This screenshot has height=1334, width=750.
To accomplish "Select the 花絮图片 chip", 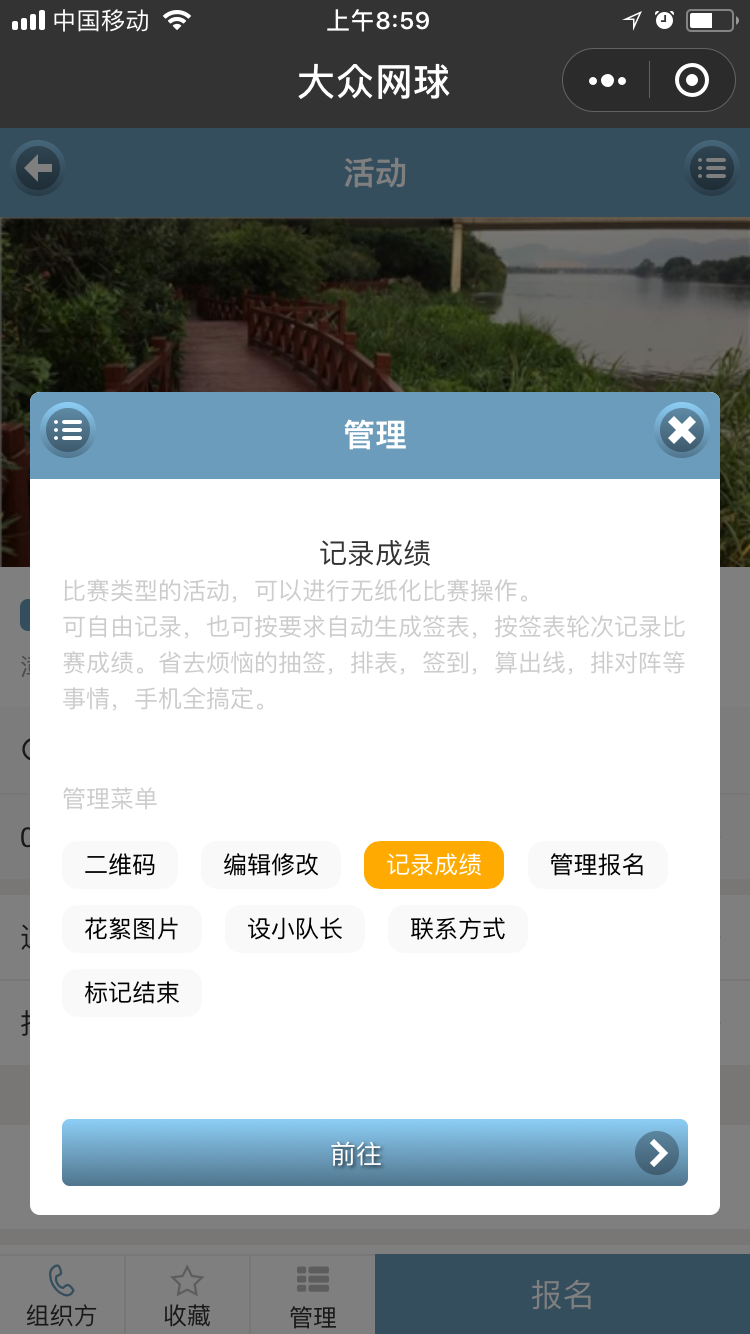I will 132,929.
